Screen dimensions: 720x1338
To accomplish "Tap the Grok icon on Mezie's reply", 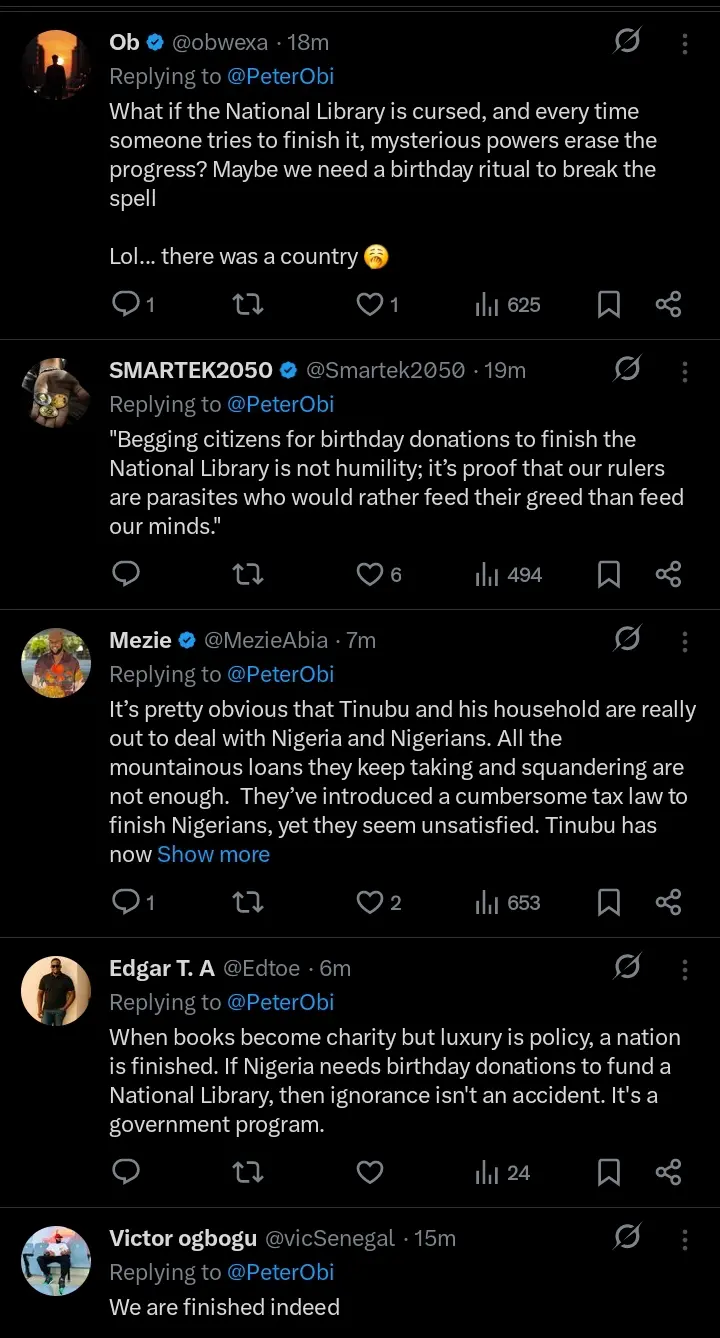I will point(627,638).
